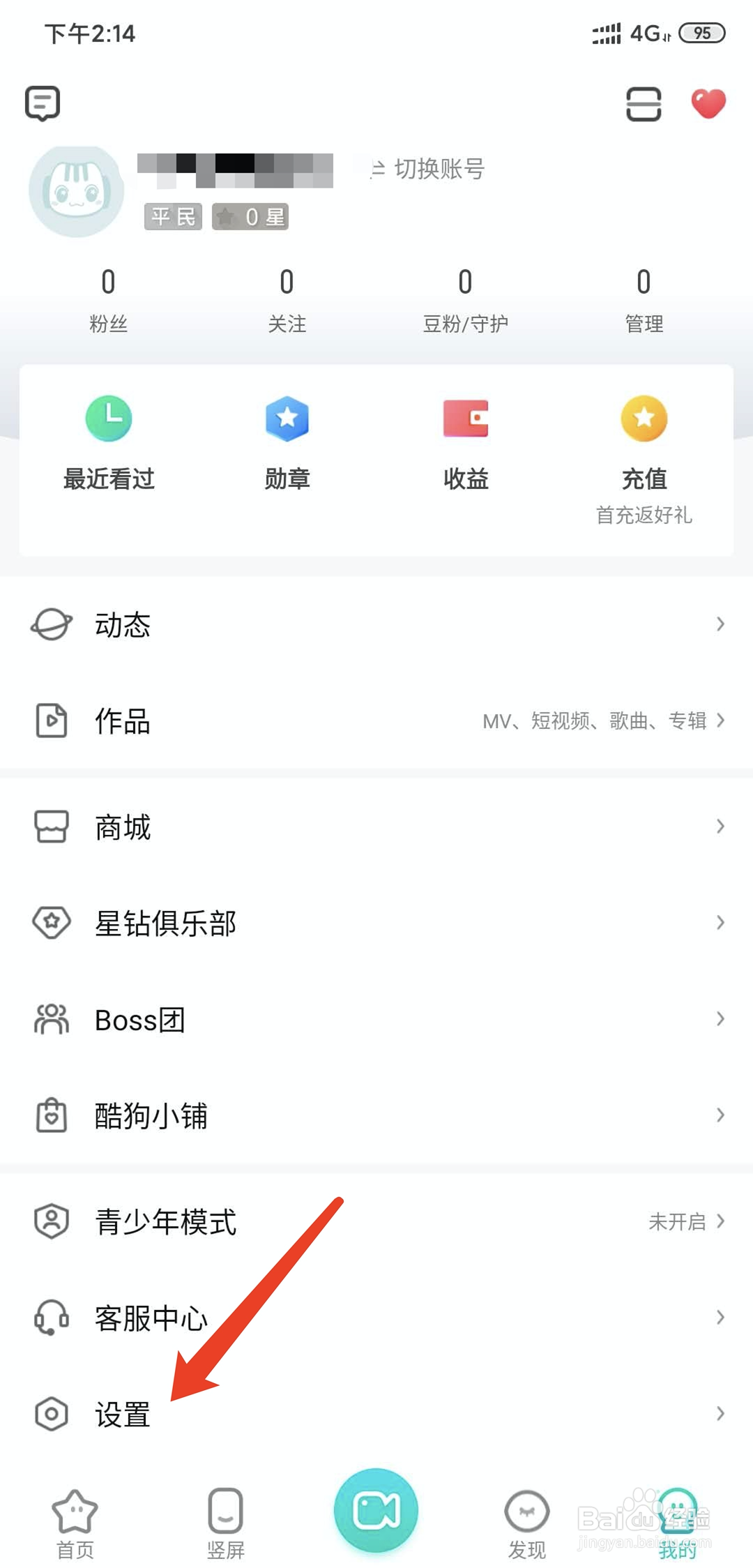Screen dimensions: 753x1568
Task: Open the 商城 mall row
Action: pyautogui.click(x=376, y=827)
